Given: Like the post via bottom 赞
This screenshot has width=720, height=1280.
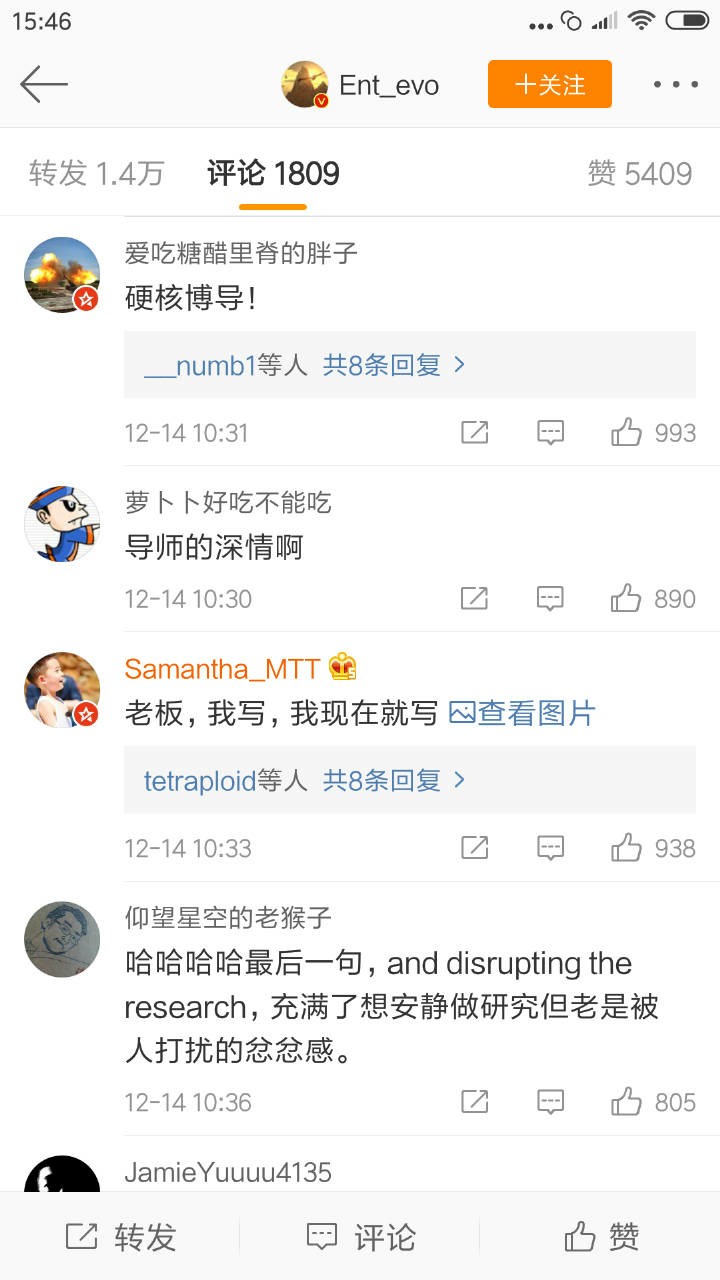Looking at the screenshot, I should 601,1237.
